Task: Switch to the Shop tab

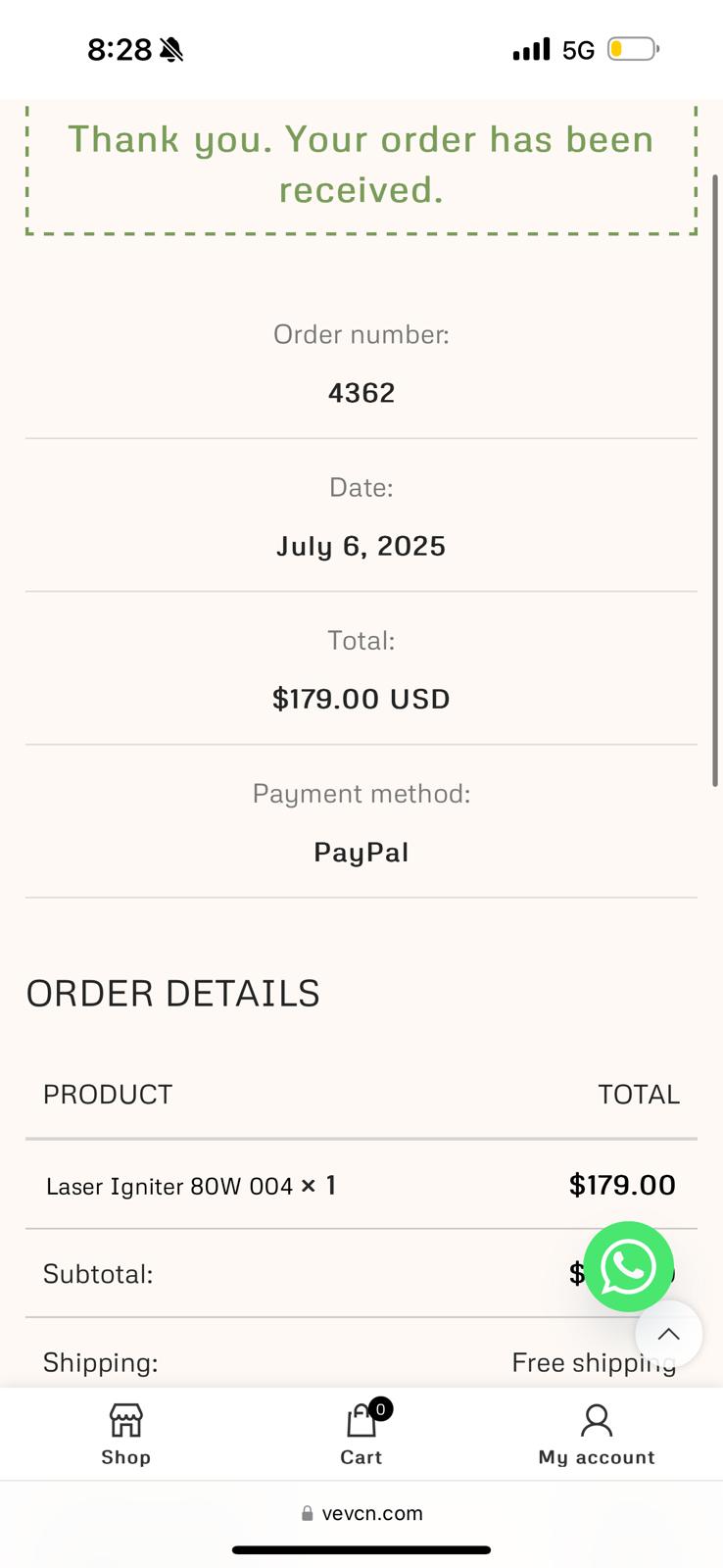Action: [125, 1434]
